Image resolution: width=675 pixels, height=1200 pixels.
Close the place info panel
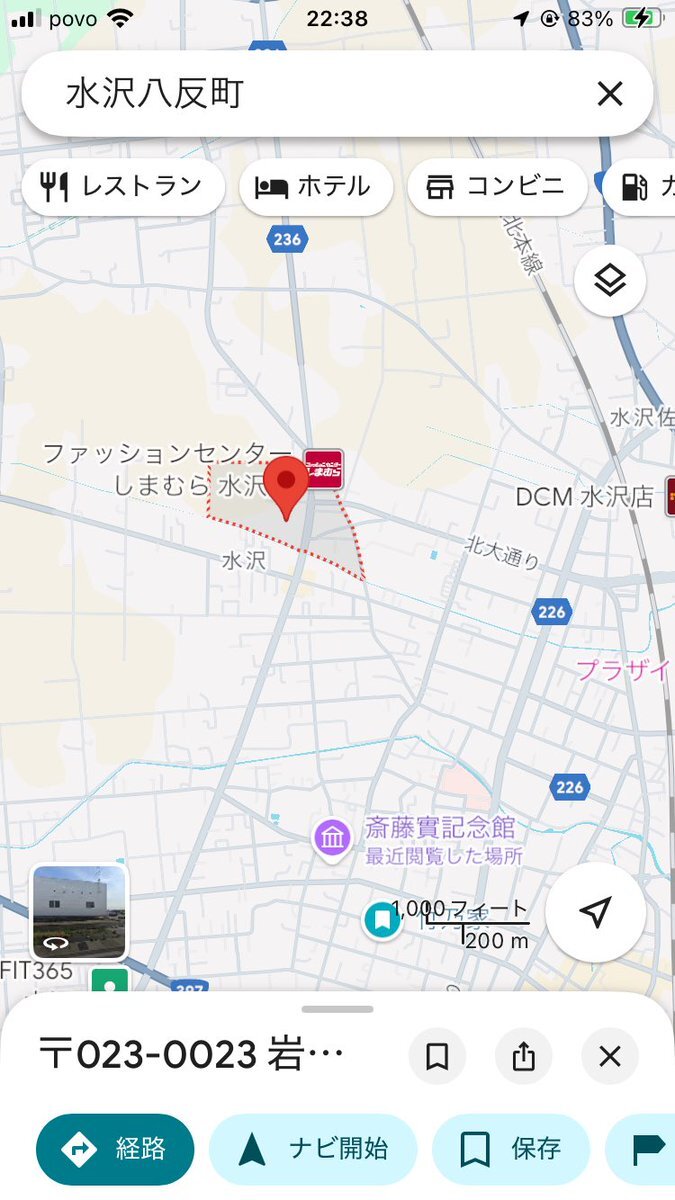coord(610,1056)
